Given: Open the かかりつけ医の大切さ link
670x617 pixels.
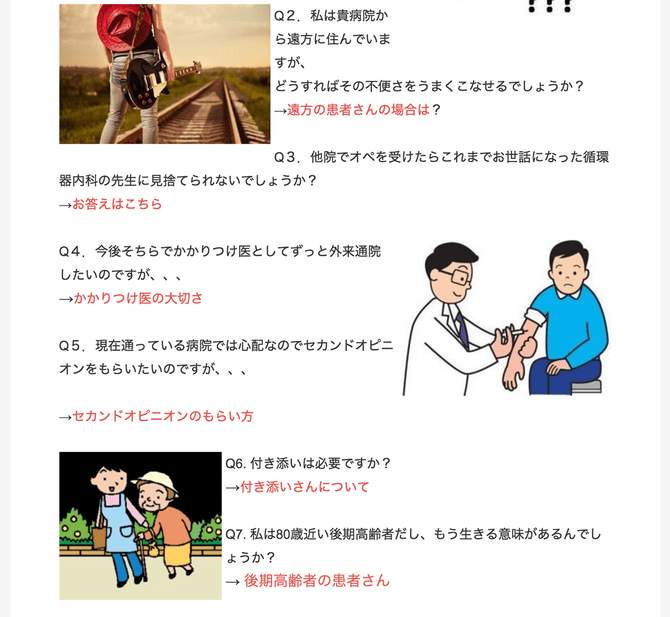Looking at the screenshot, I should coord(138,298).
